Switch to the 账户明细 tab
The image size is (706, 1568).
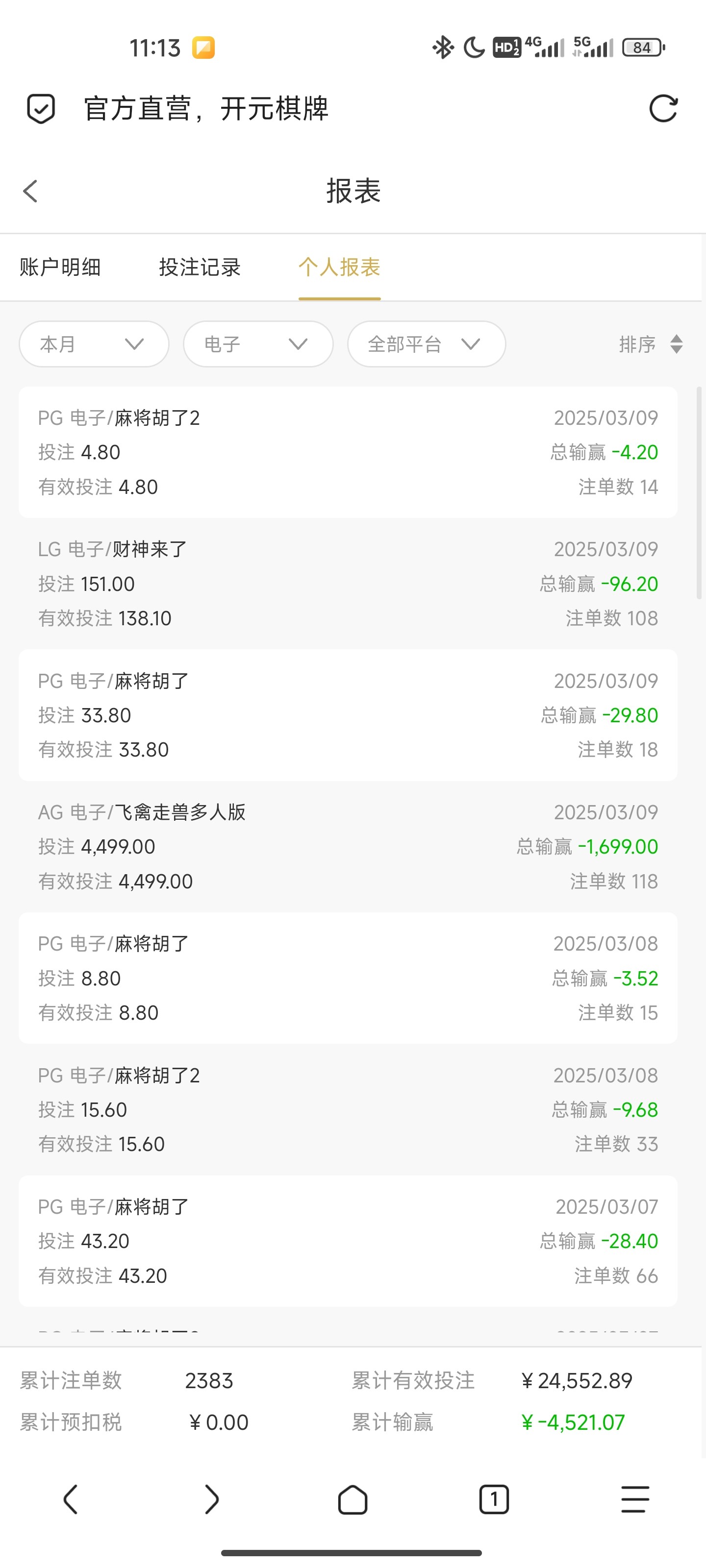point(60,267)
